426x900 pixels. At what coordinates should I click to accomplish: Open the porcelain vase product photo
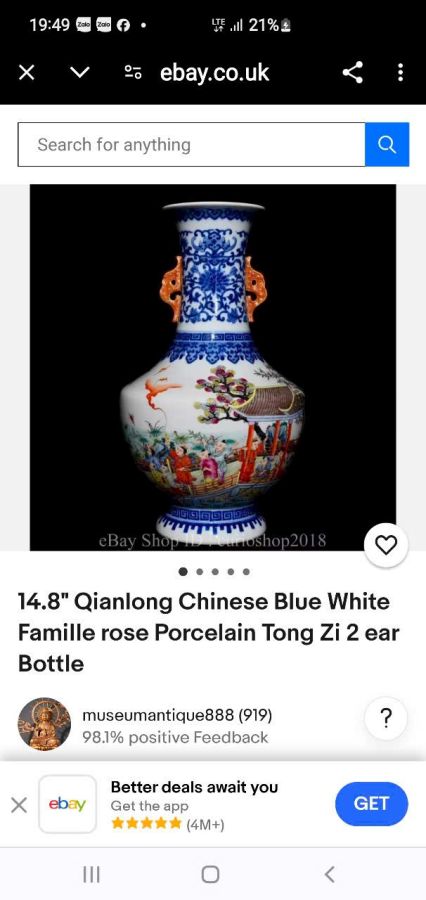coord(213,367)
